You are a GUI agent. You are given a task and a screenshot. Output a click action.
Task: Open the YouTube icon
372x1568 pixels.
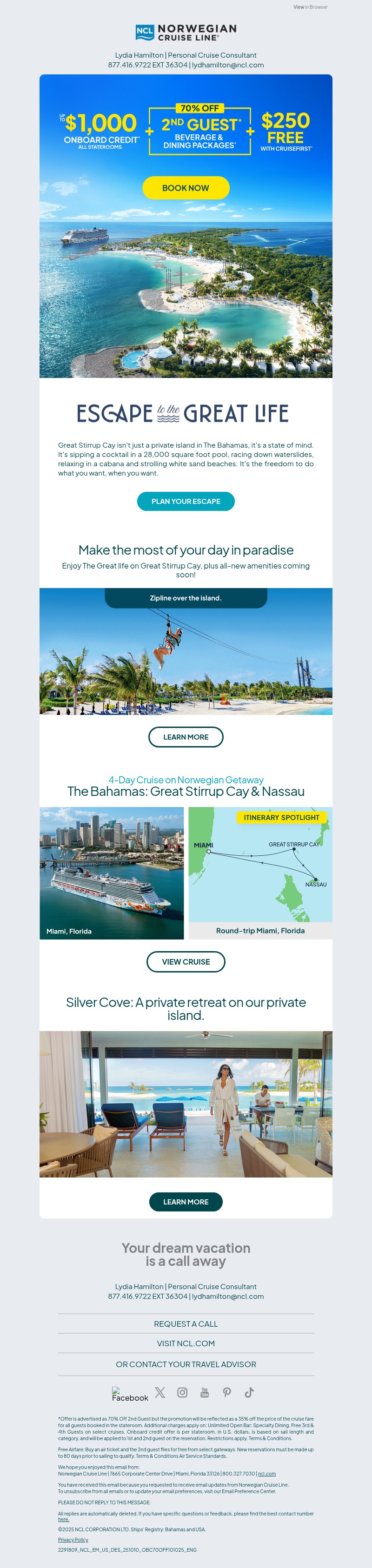[x=205, y=1393]
